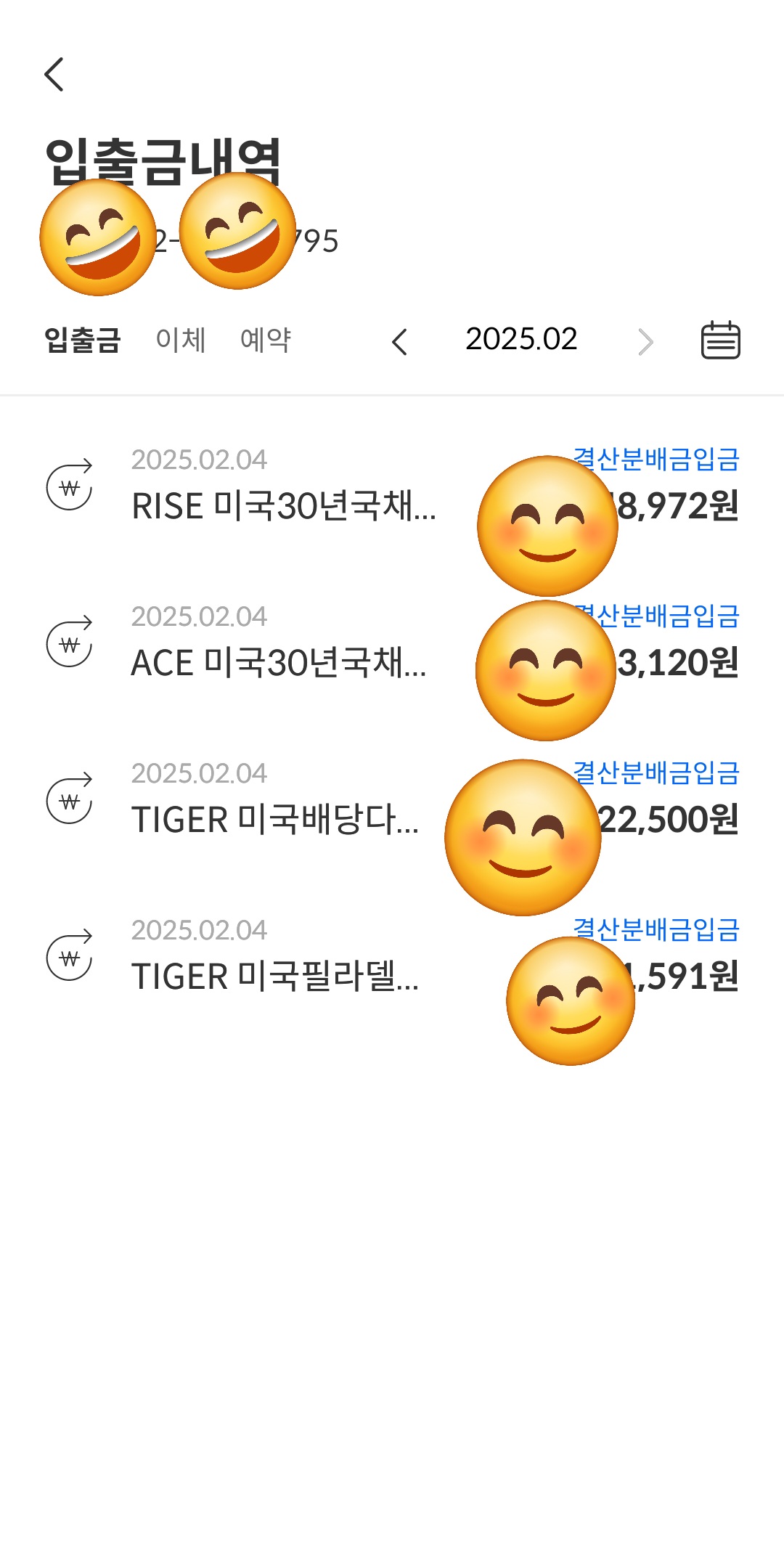This screenshot has height=1545, width=784.
Task: Go to the previous month before 2025.02
Action: (399, 342)
